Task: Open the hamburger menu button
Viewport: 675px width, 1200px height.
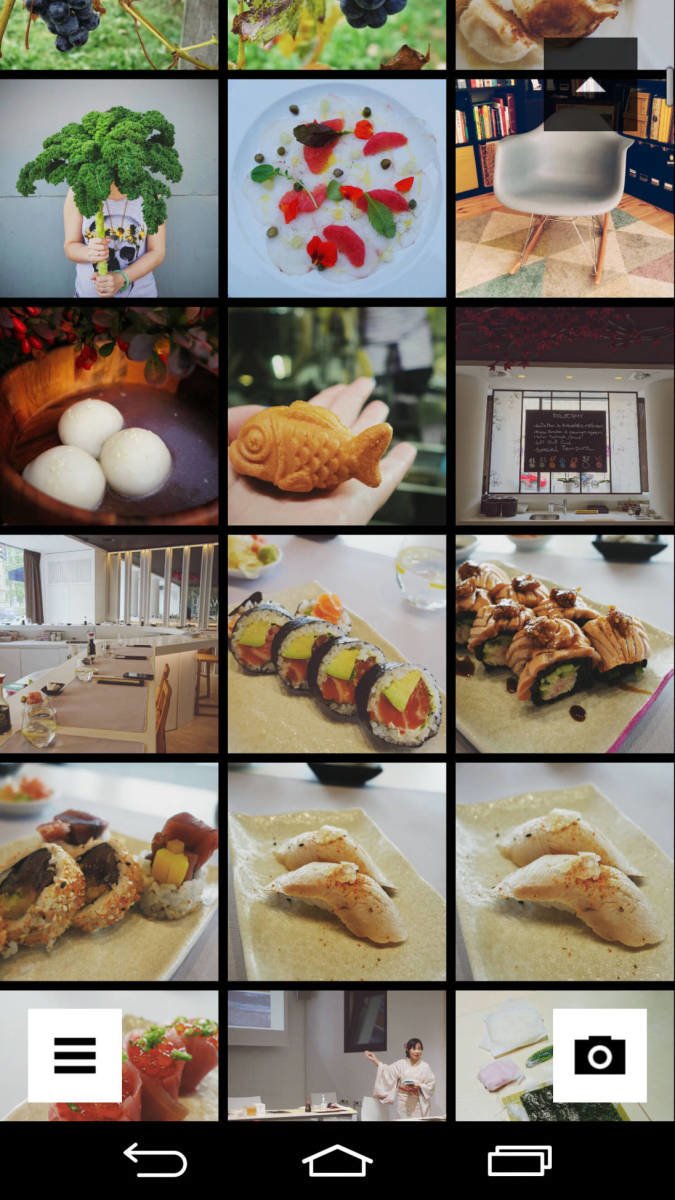Action: coord(75,1055)
